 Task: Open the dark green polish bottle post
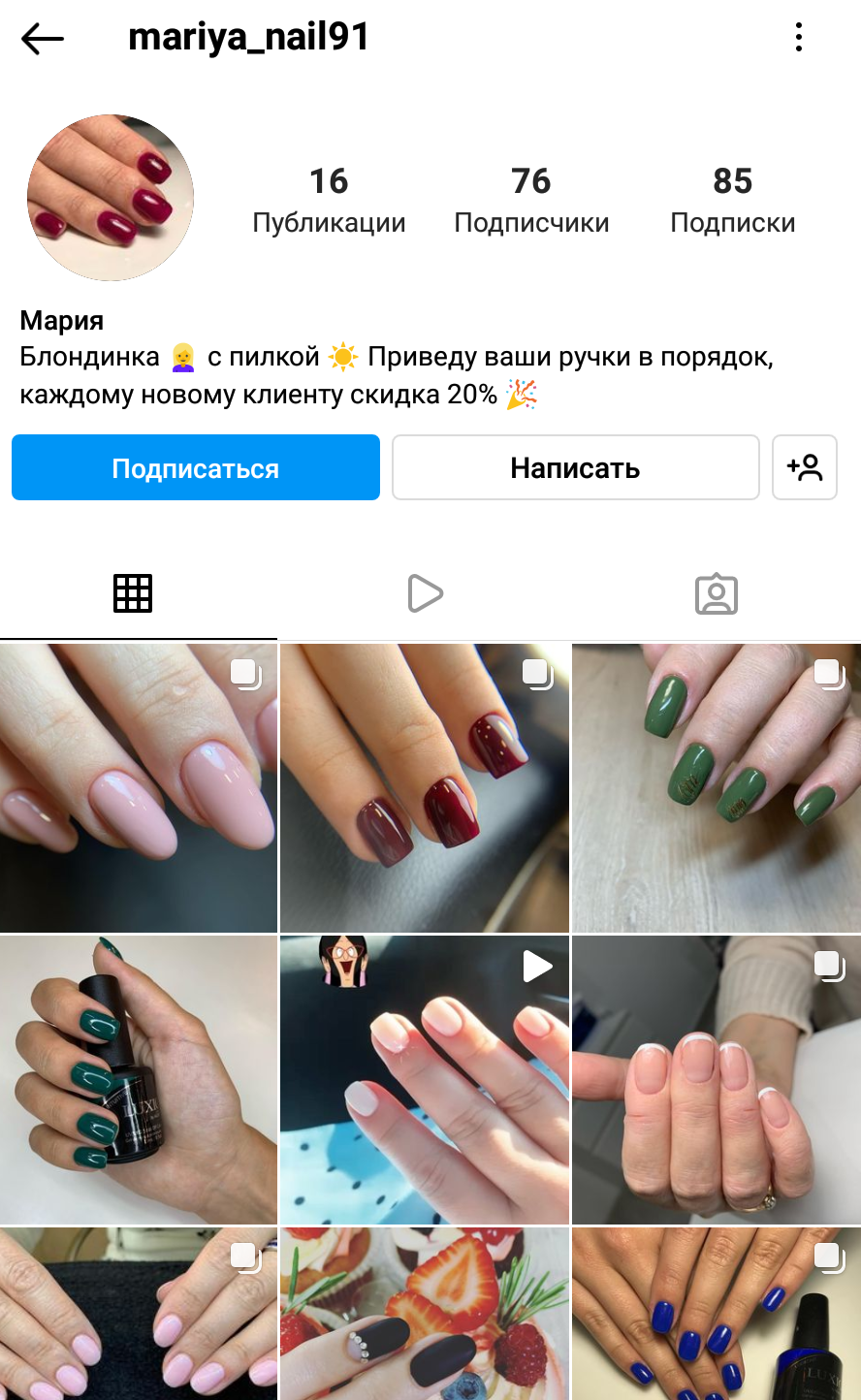point(139,1080)
